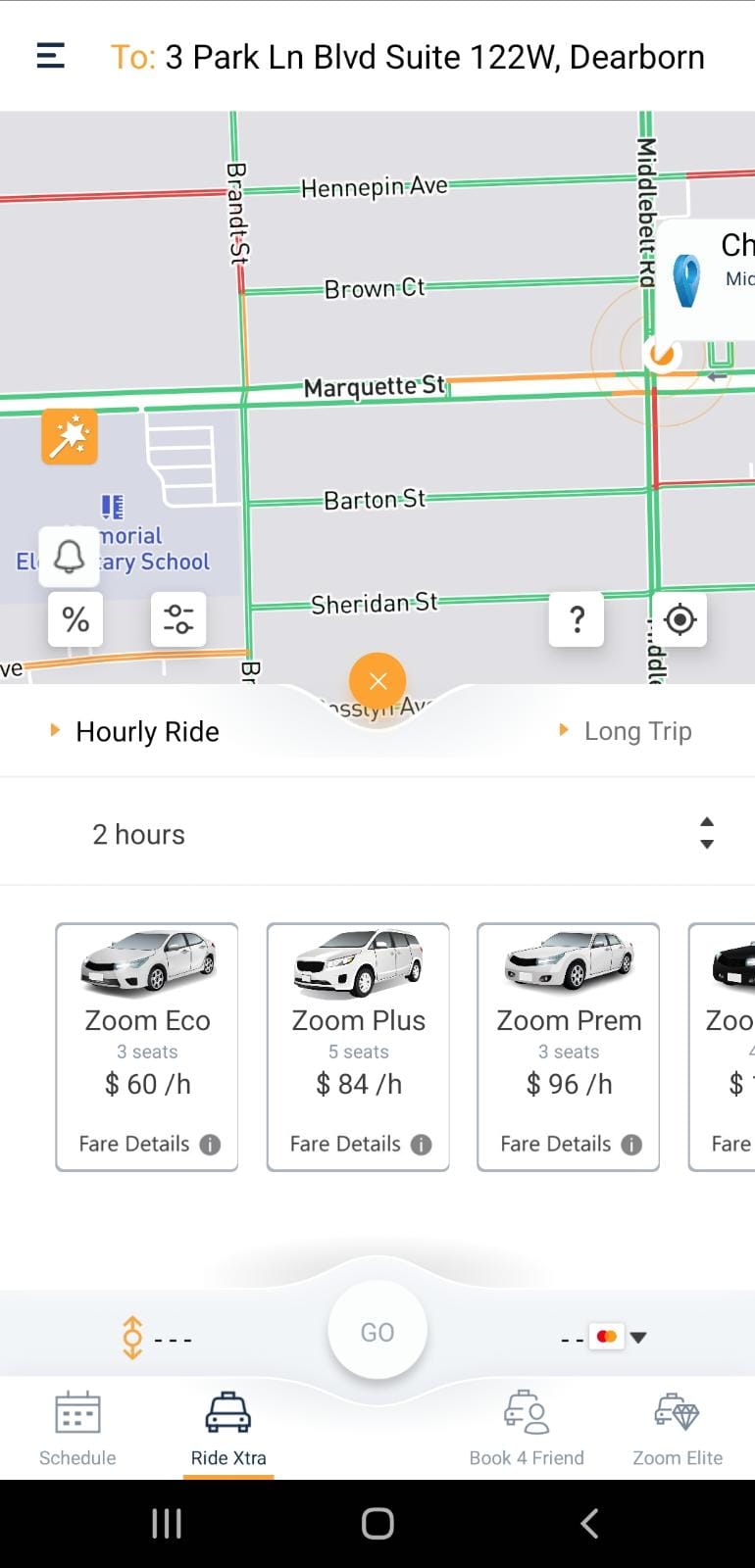Choose the Zoom Plus car
This screenshot has width=755, height=1568.
click(358, 1047)
